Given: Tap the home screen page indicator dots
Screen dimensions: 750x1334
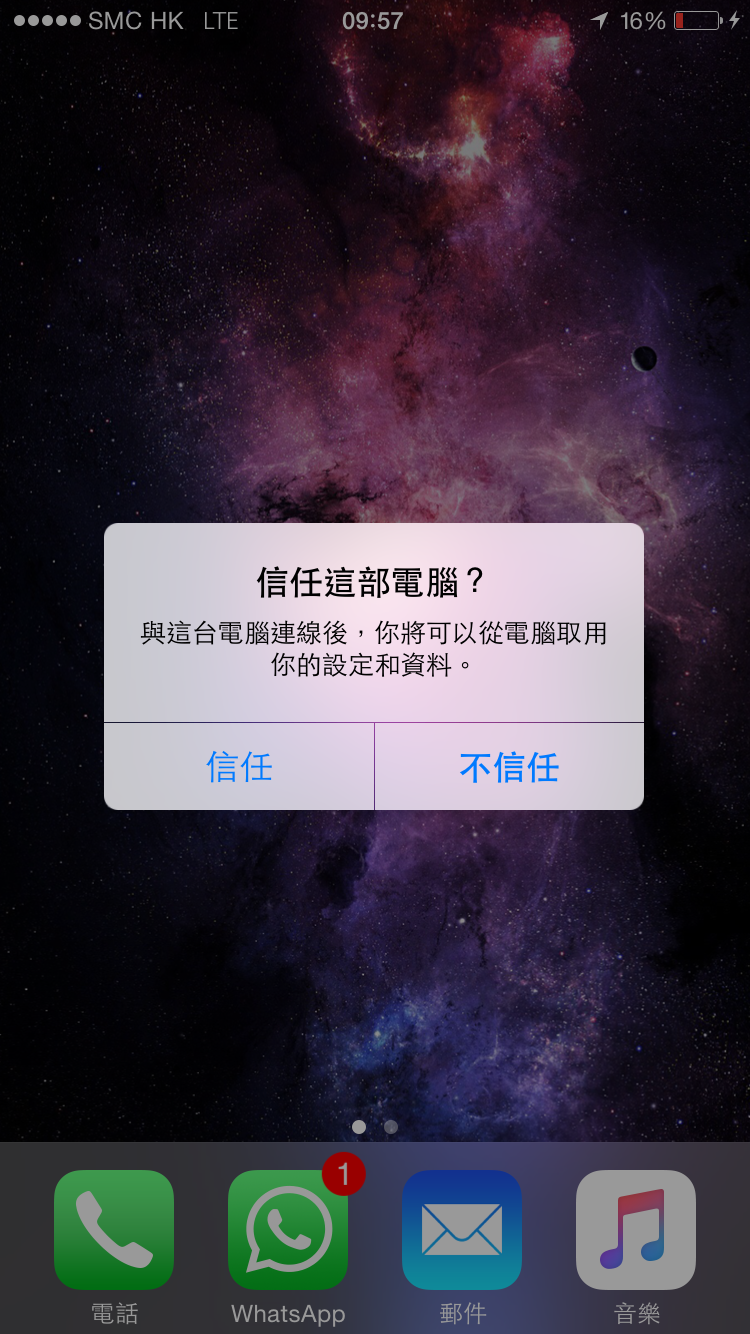Looking at the screenshot, I should point(375,1127).
